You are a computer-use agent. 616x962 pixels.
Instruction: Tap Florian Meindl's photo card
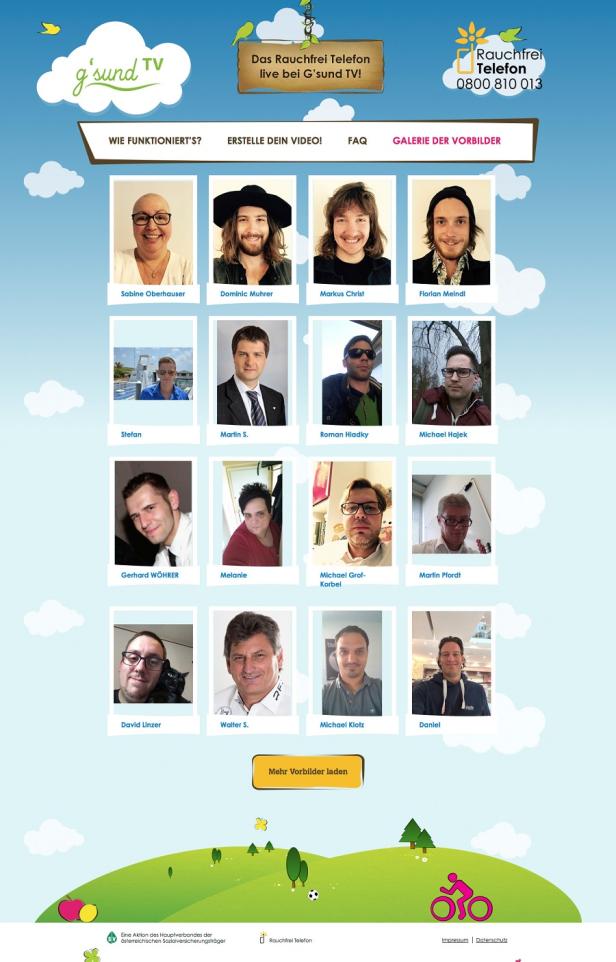pyautogui.click(x=451, y=234)
